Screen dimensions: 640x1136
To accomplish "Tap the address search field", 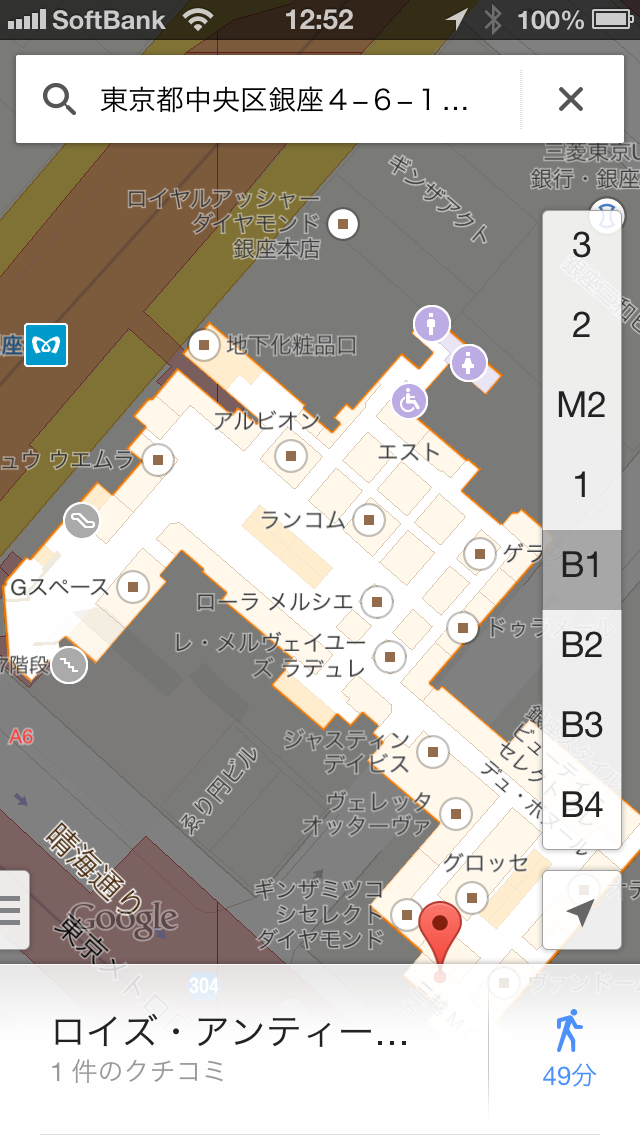I will (x=285, y=100).
